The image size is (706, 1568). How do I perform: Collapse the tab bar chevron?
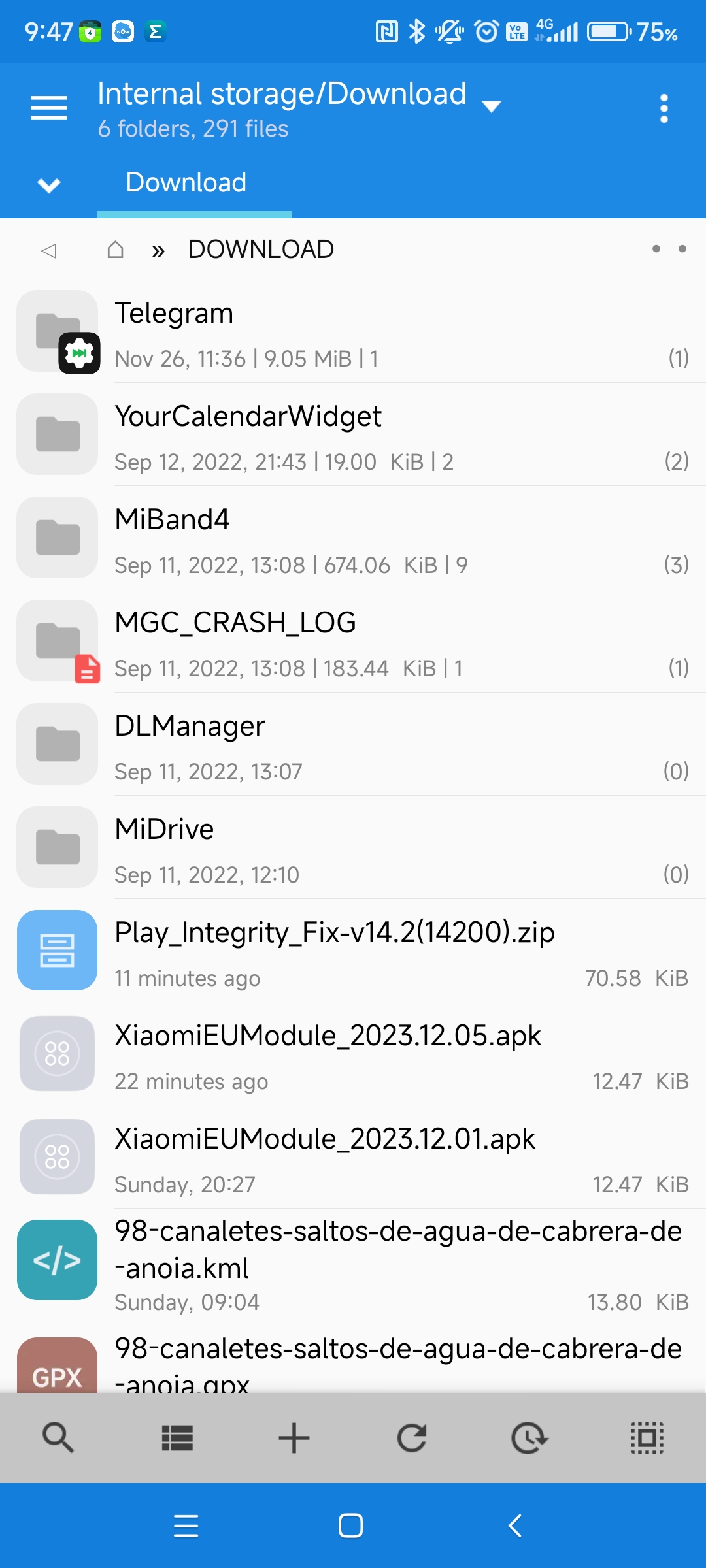click(x=49, y=185)
